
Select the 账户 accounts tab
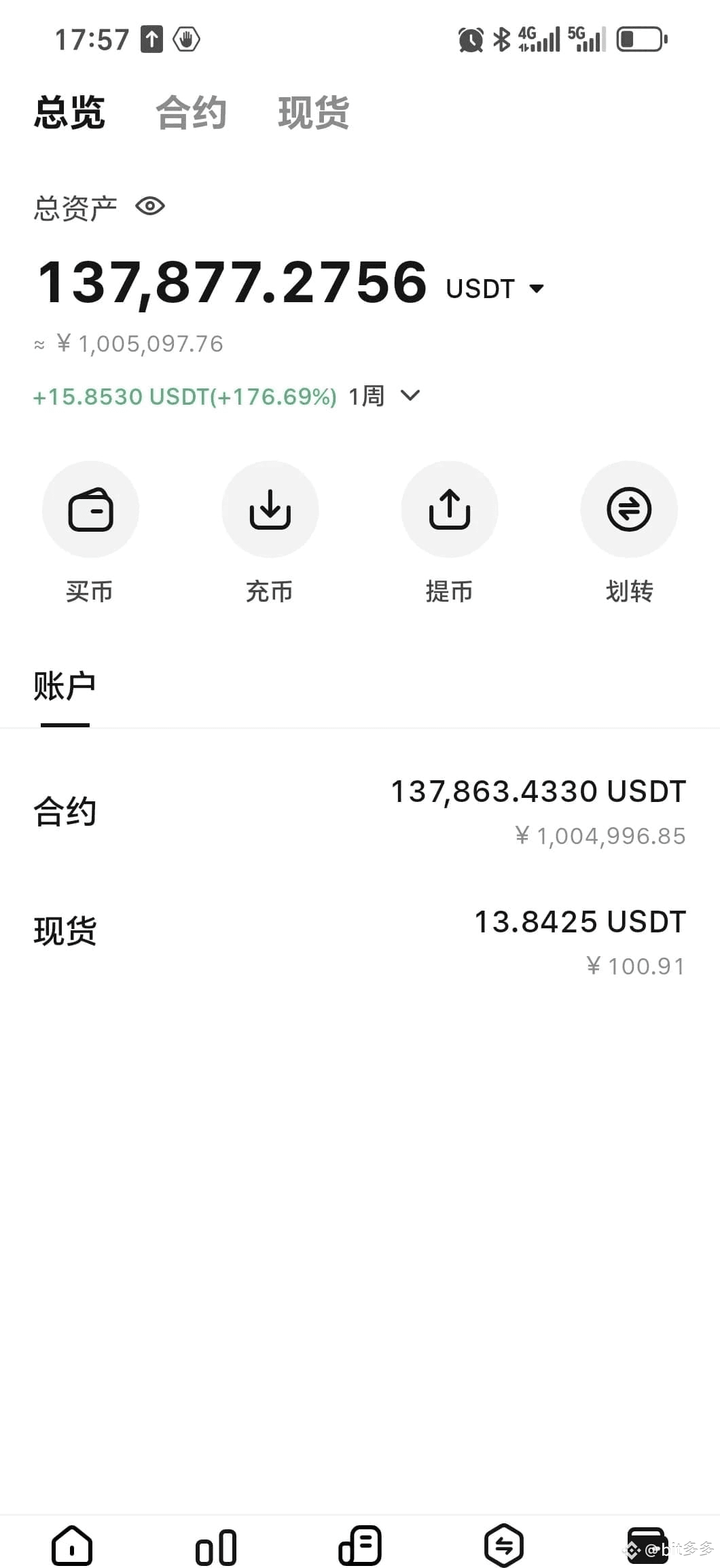[65, 686]
